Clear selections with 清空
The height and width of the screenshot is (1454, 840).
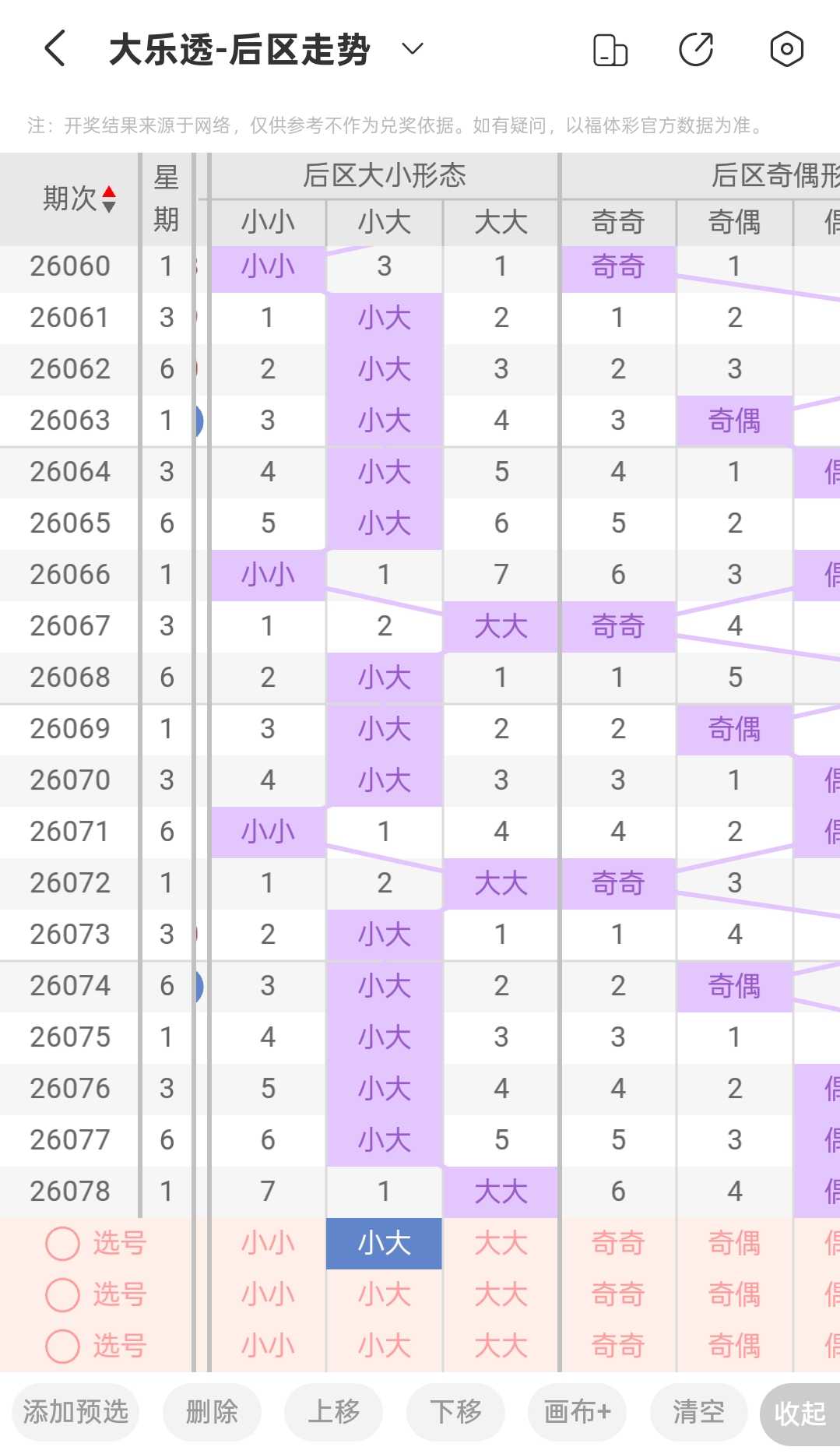698,1411
